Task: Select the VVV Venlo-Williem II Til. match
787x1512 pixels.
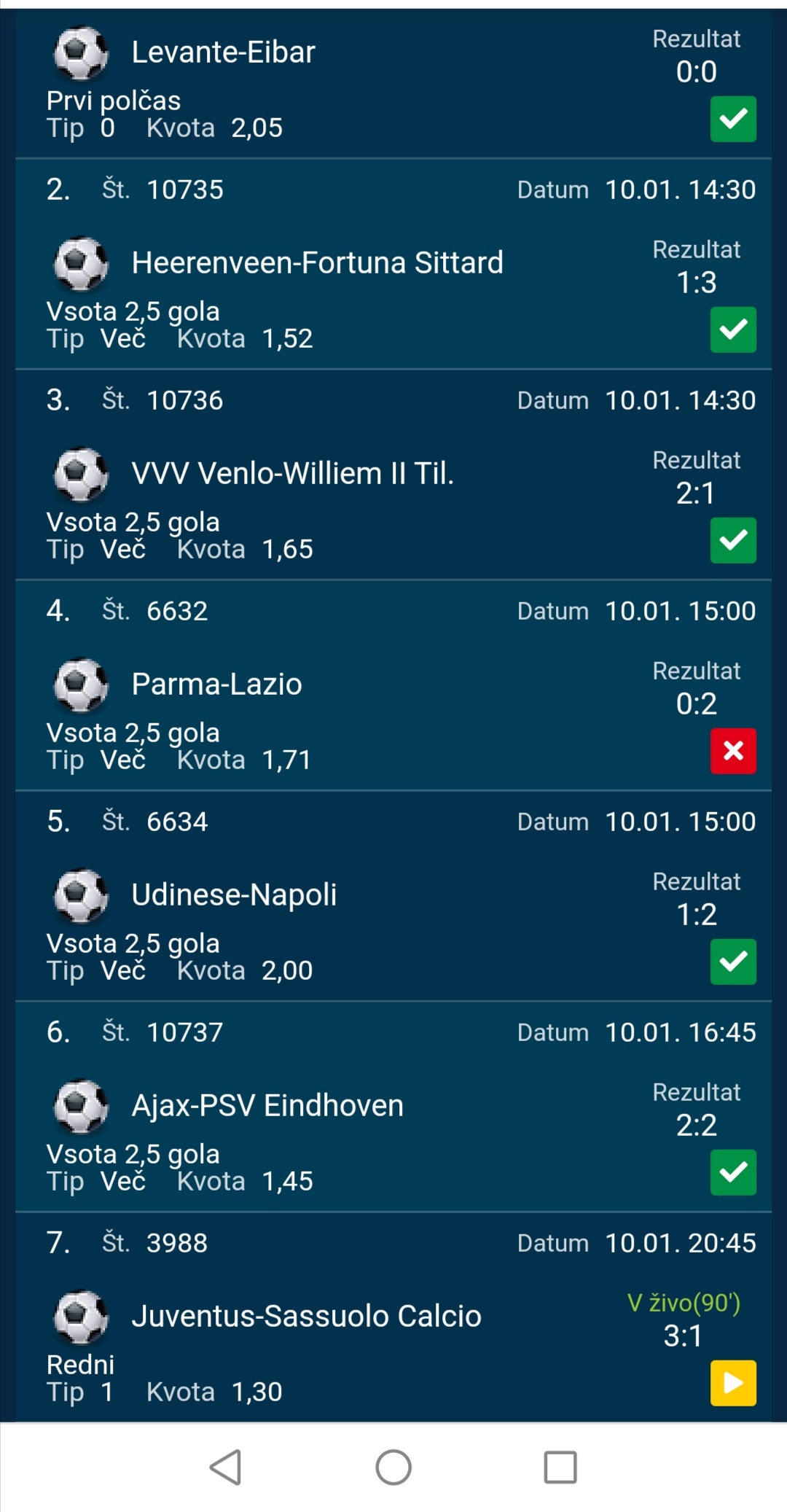Action: coord(393,474)
